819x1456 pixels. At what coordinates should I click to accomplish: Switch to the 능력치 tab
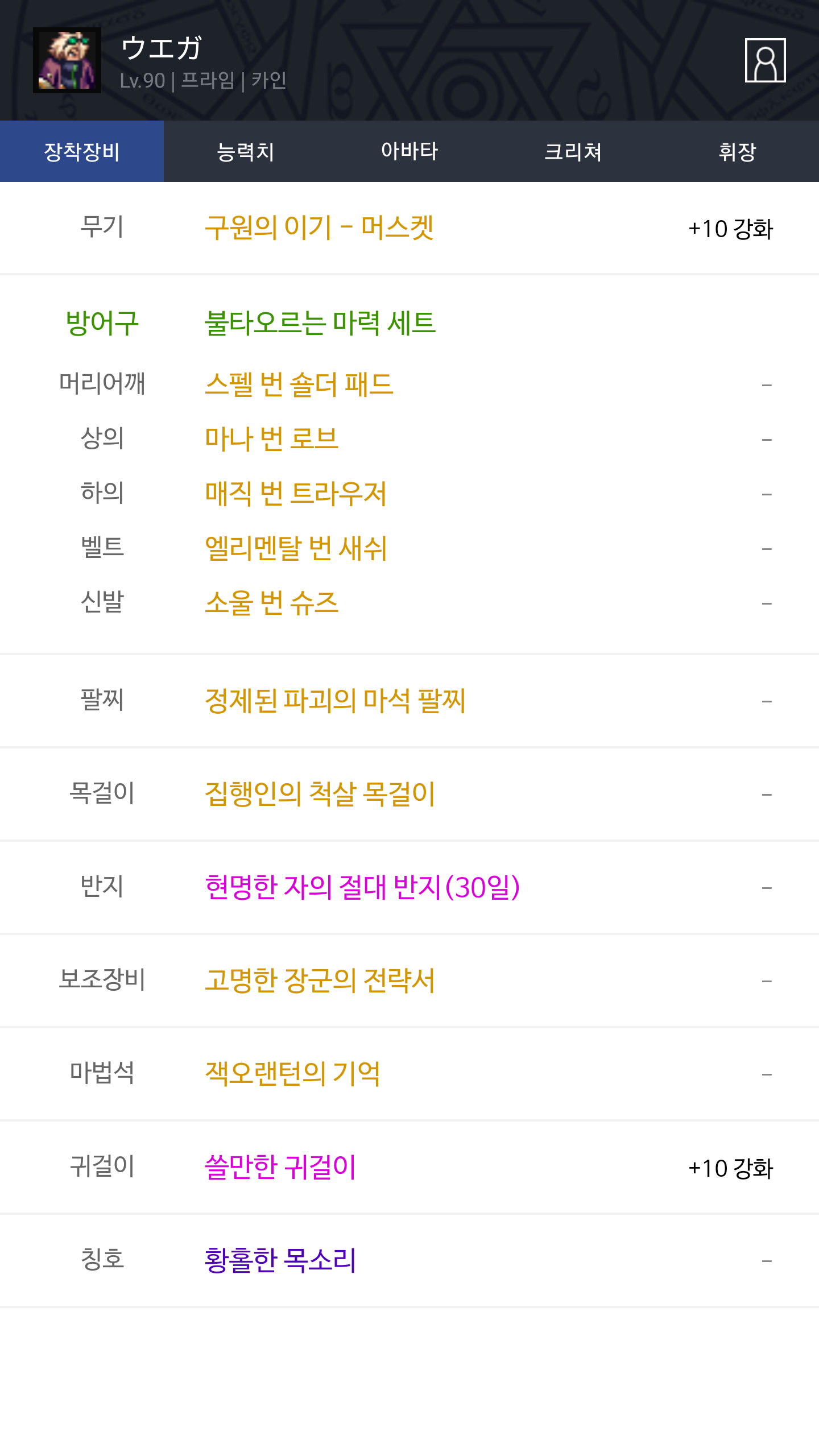[x=246, y=152]
